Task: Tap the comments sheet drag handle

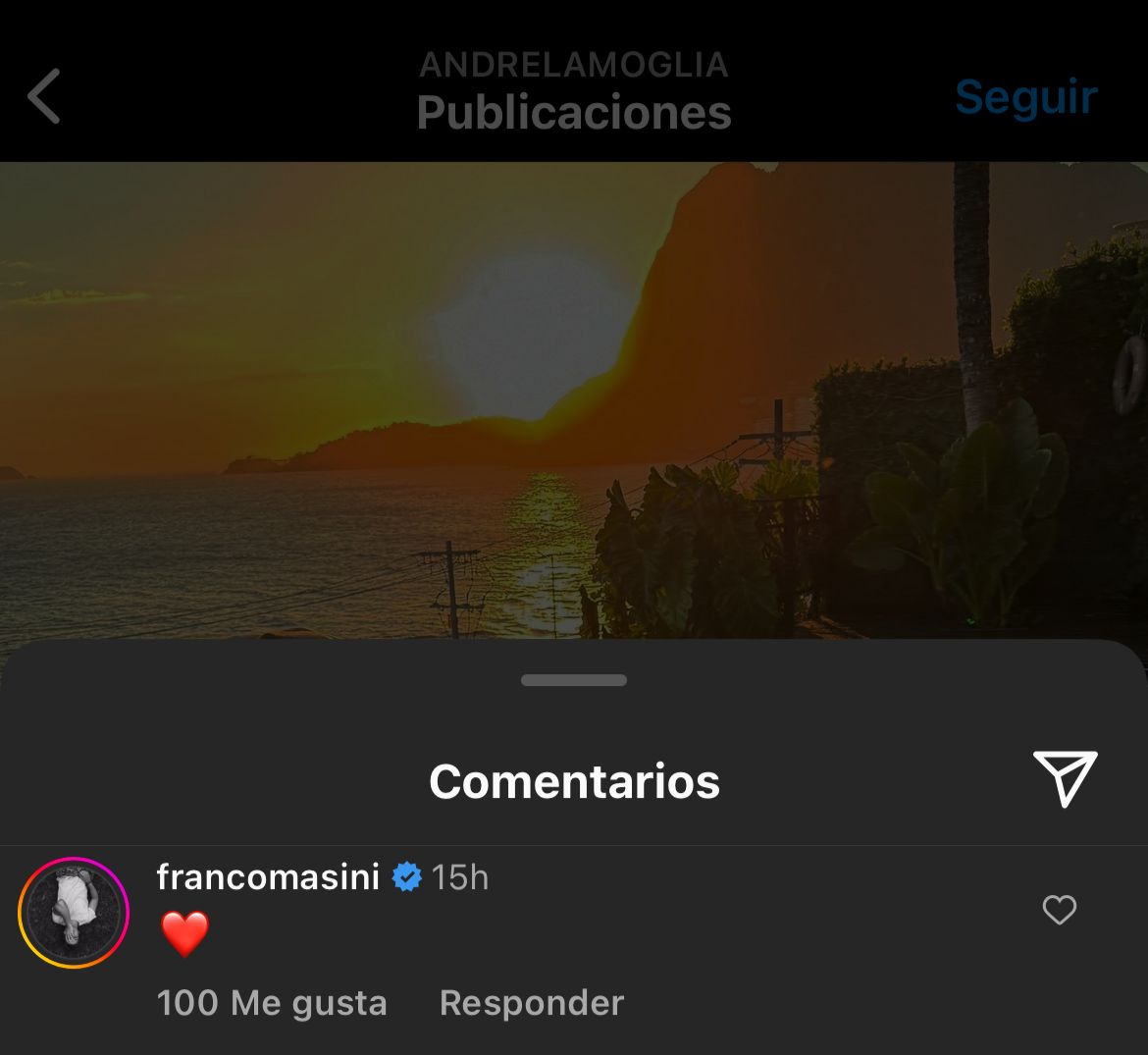Action: [574, 680]
